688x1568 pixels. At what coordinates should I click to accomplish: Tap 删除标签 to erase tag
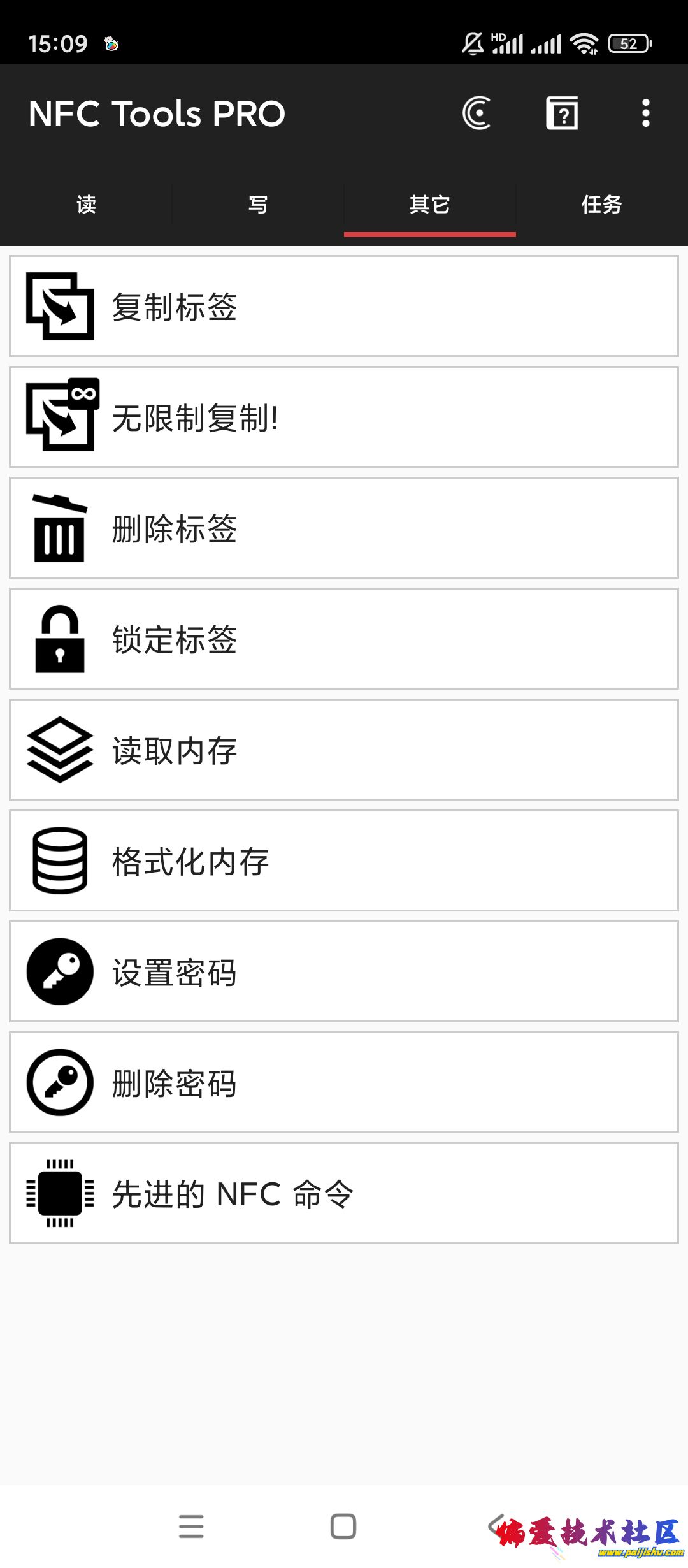click(344, 528)
